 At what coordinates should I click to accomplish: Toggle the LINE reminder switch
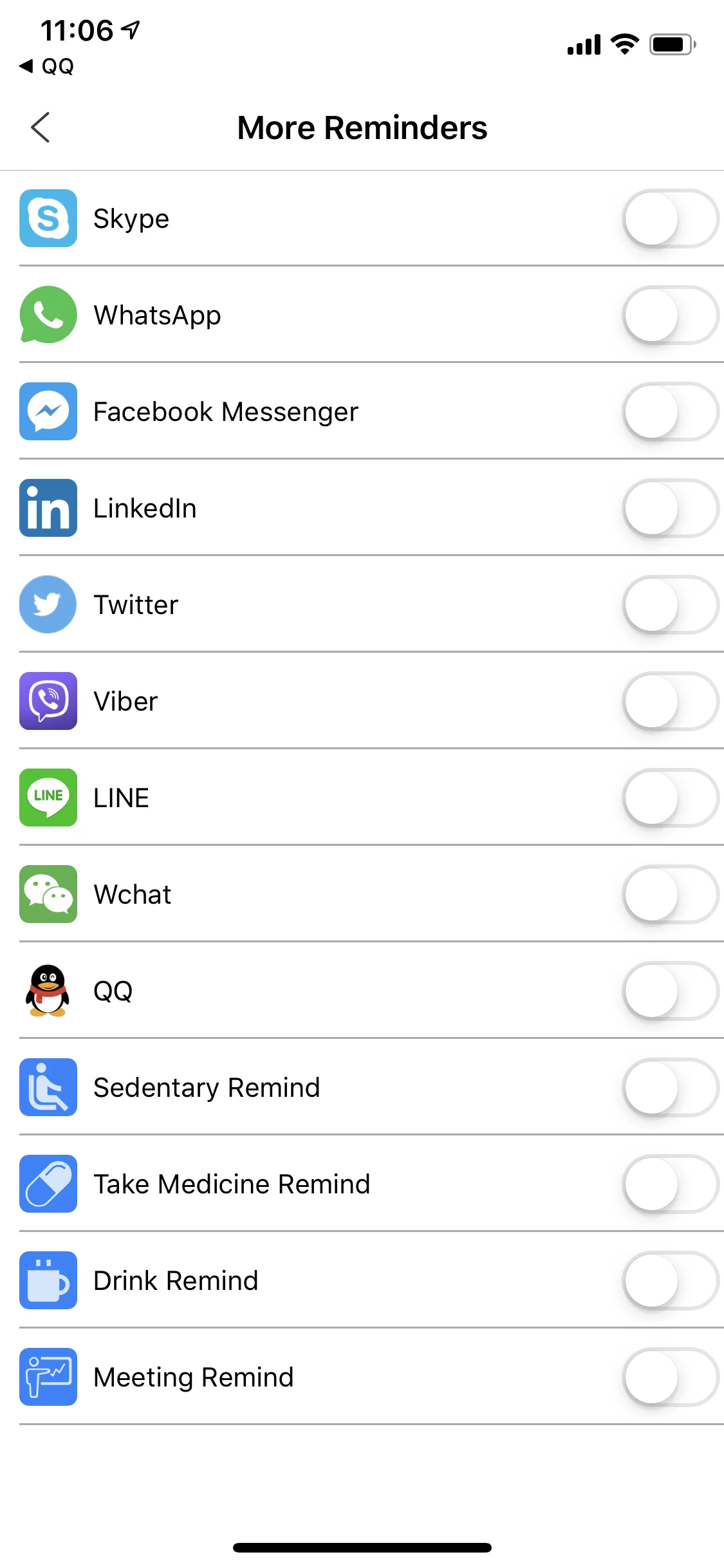click(671, 798)
